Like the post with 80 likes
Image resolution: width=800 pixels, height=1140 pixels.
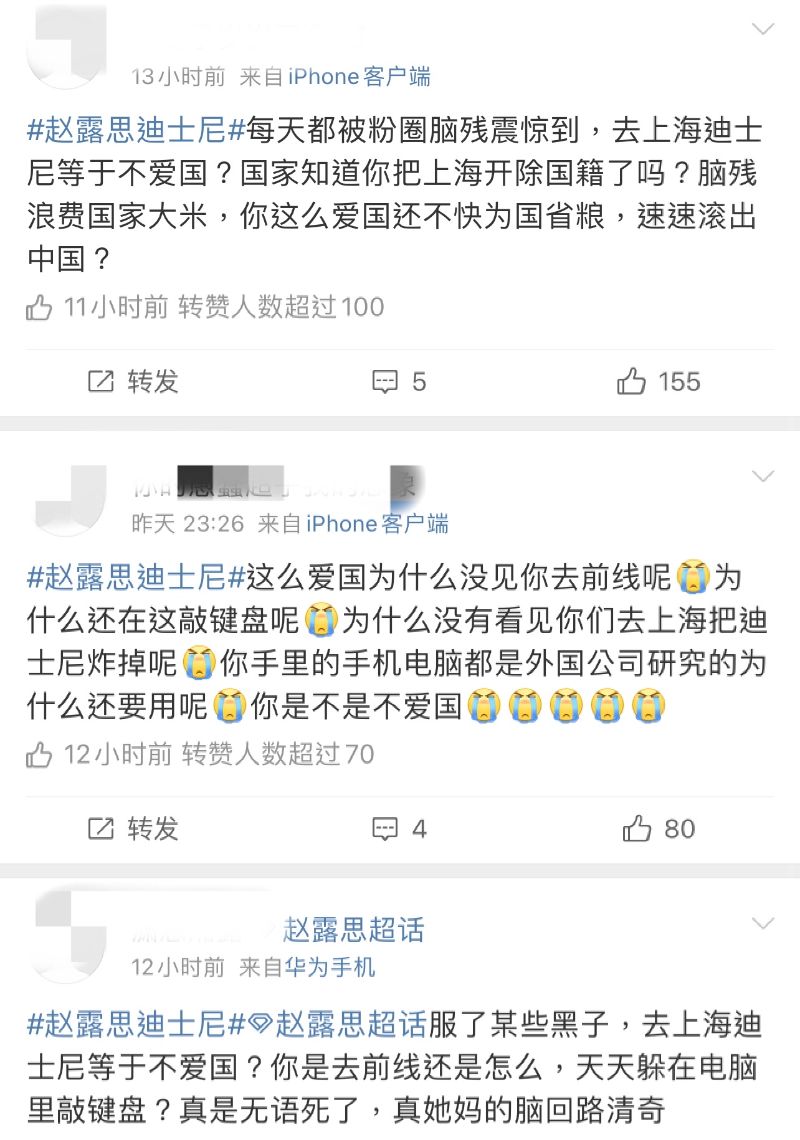[658, 828]
